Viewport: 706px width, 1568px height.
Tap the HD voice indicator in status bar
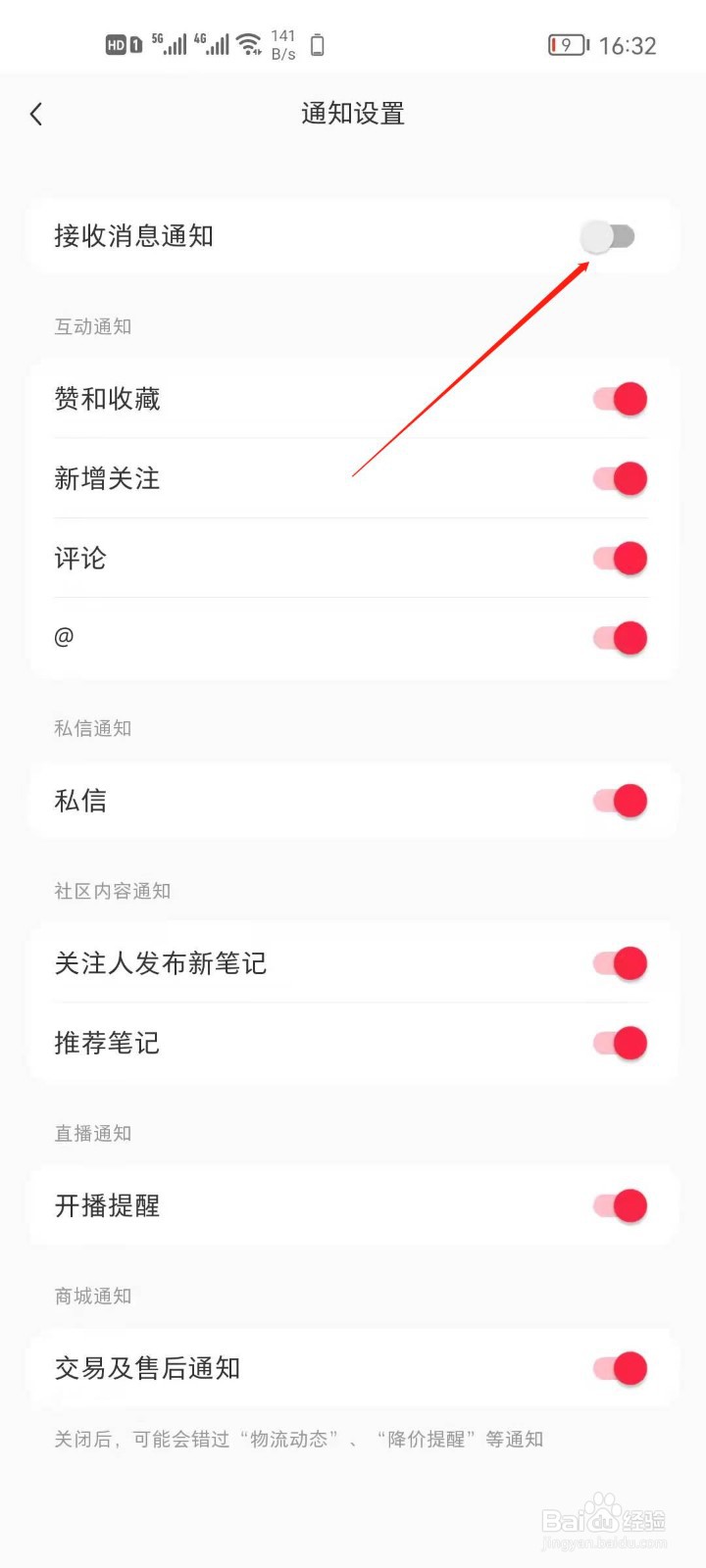(117, 44)
